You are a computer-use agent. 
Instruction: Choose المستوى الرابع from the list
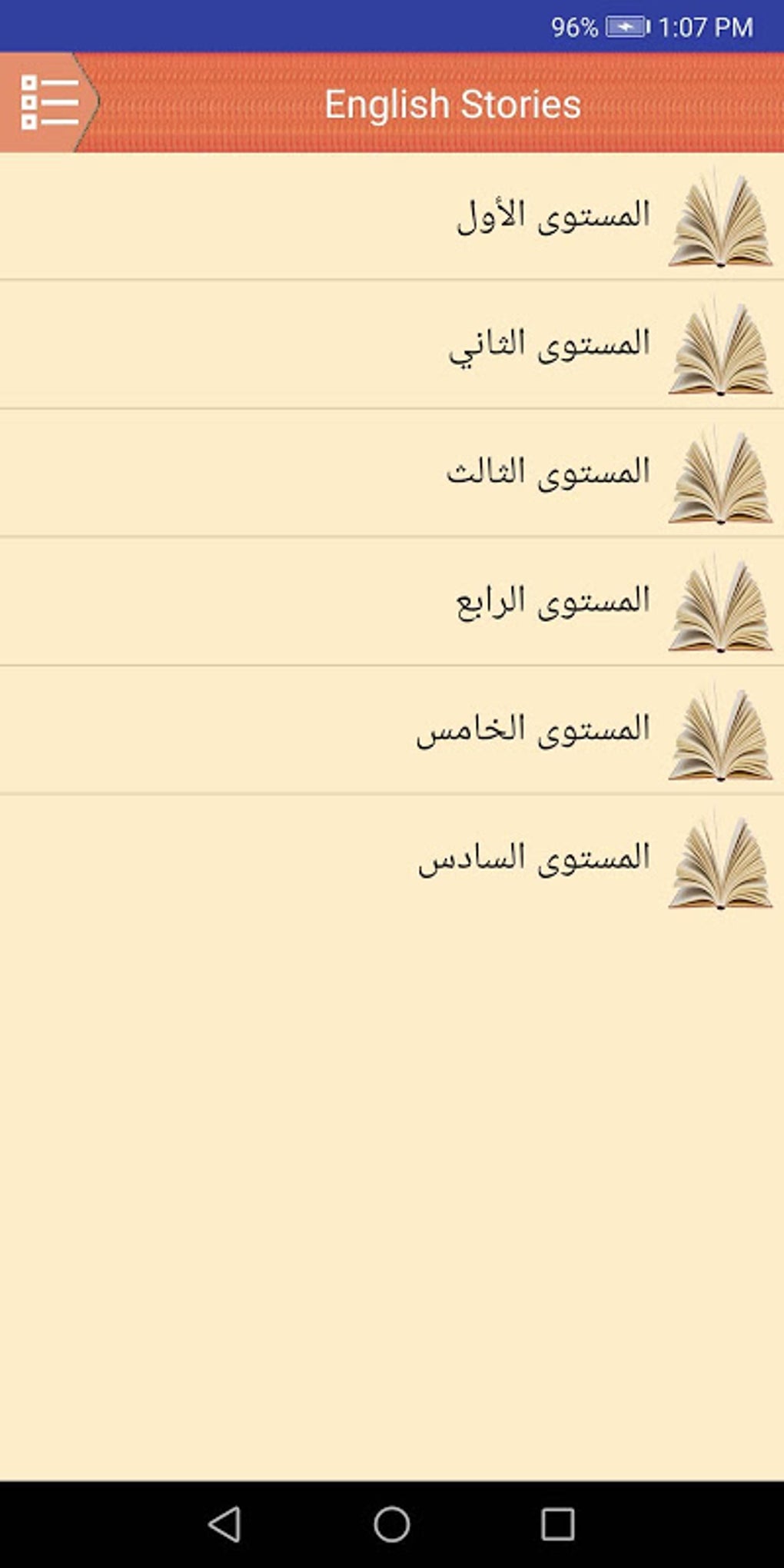[553, 601]
